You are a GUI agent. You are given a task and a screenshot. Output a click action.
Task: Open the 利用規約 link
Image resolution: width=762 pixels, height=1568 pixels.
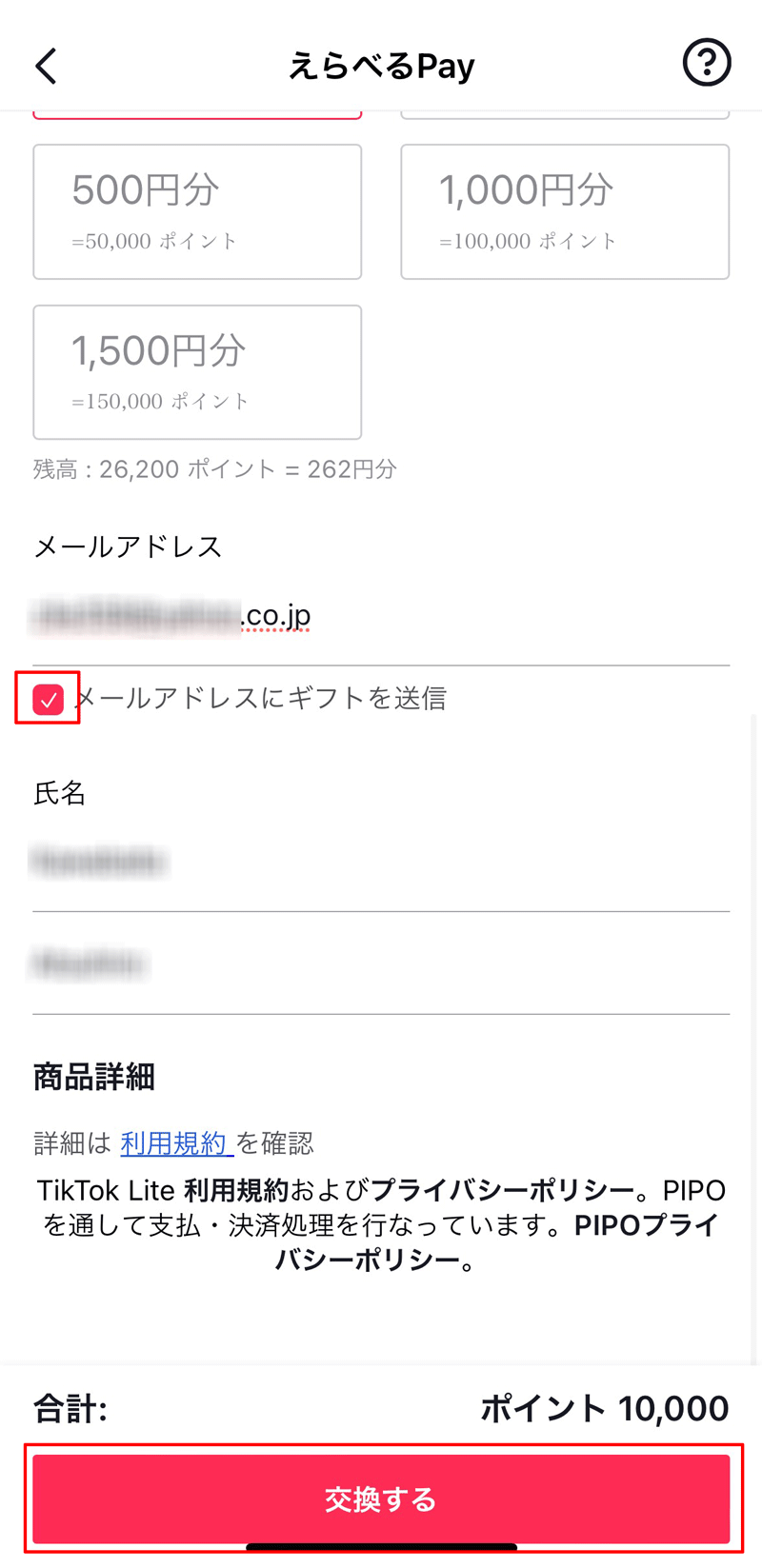click(x=176, y=1143)
